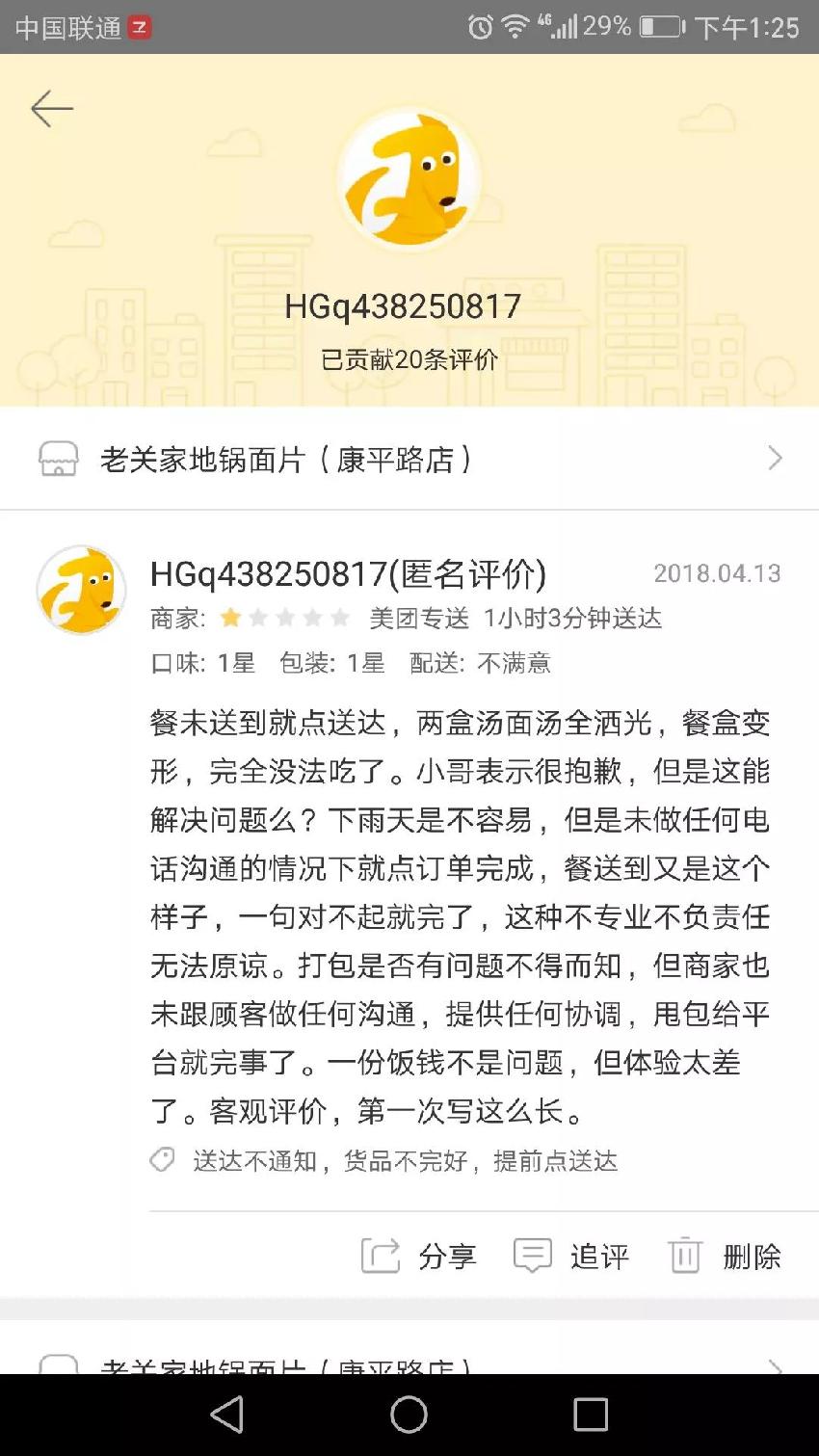Viewport: 819px width, 1456px height.
Task: Tap 追评 to add a follow-up review
Action: point(571,1256)
